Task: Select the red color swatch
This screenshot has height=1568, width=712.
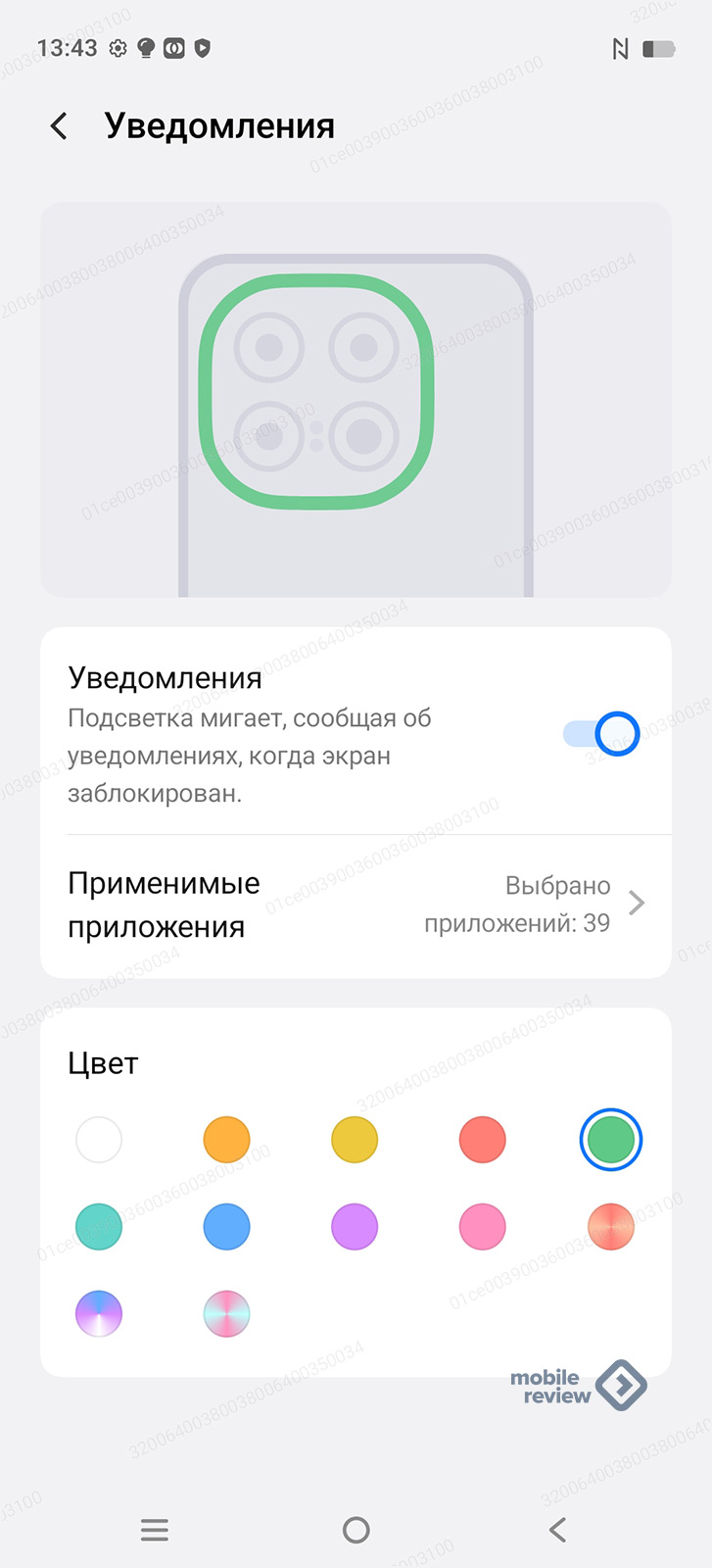Action: [483, 1140]
